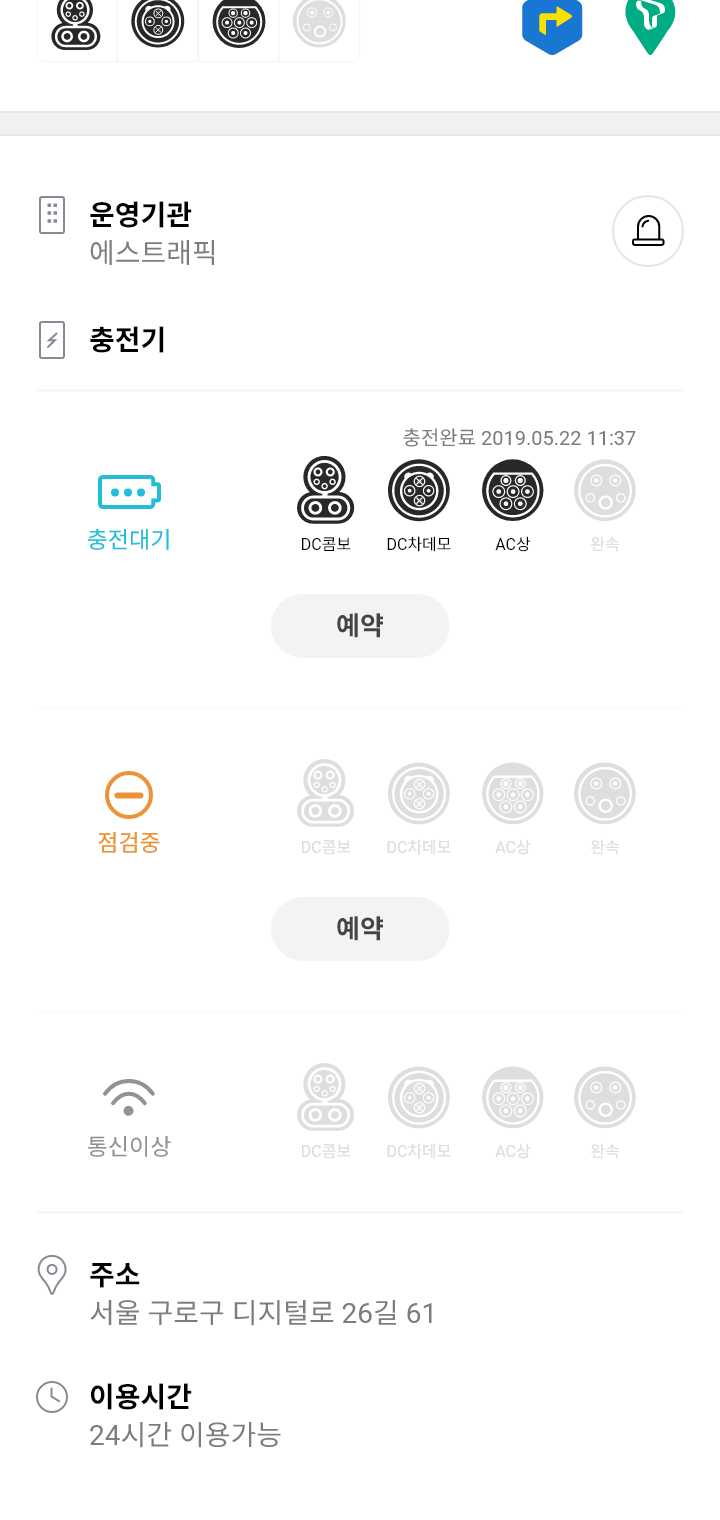Click the bell notification icon near 운영기관
The width and height of the screenshot is (720, 1520).
pos(647,231)
